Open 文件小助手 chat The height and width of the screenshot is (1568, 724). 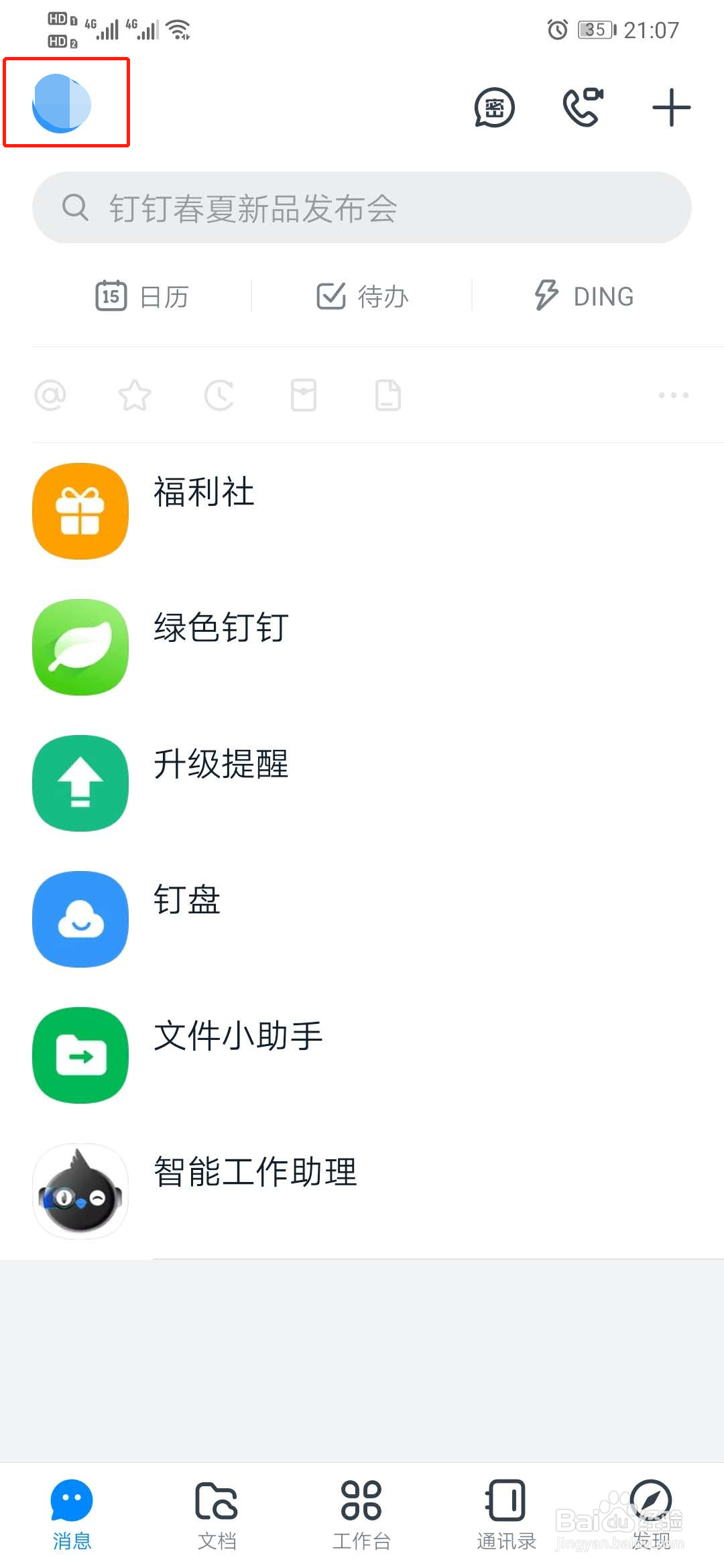tap(362, 1055)
